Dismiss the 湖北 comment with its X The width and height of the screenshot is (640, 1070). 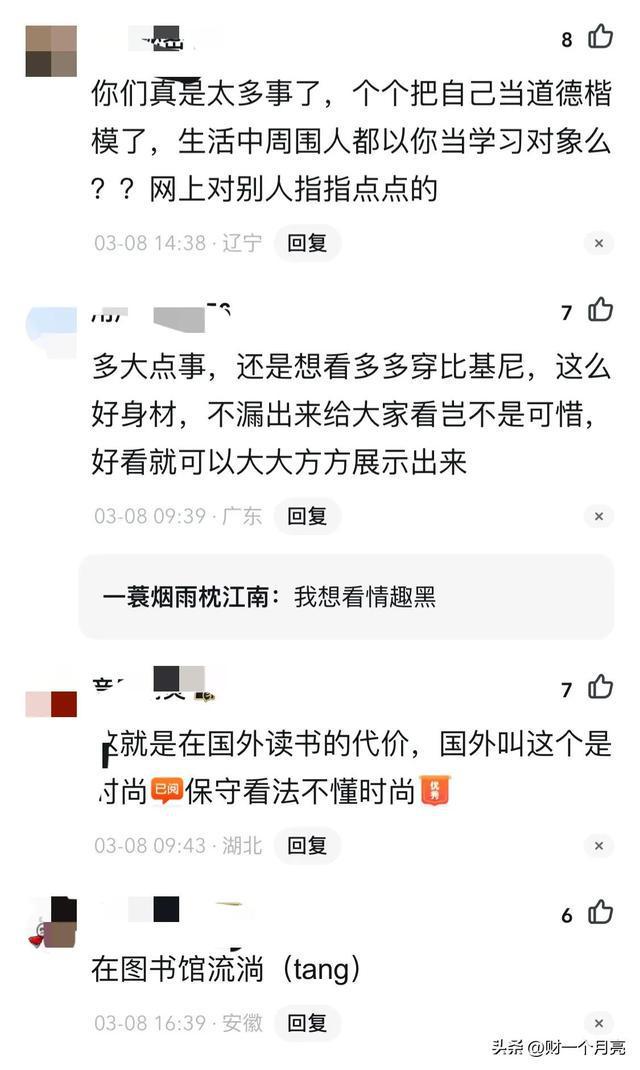tap(598, 846)
